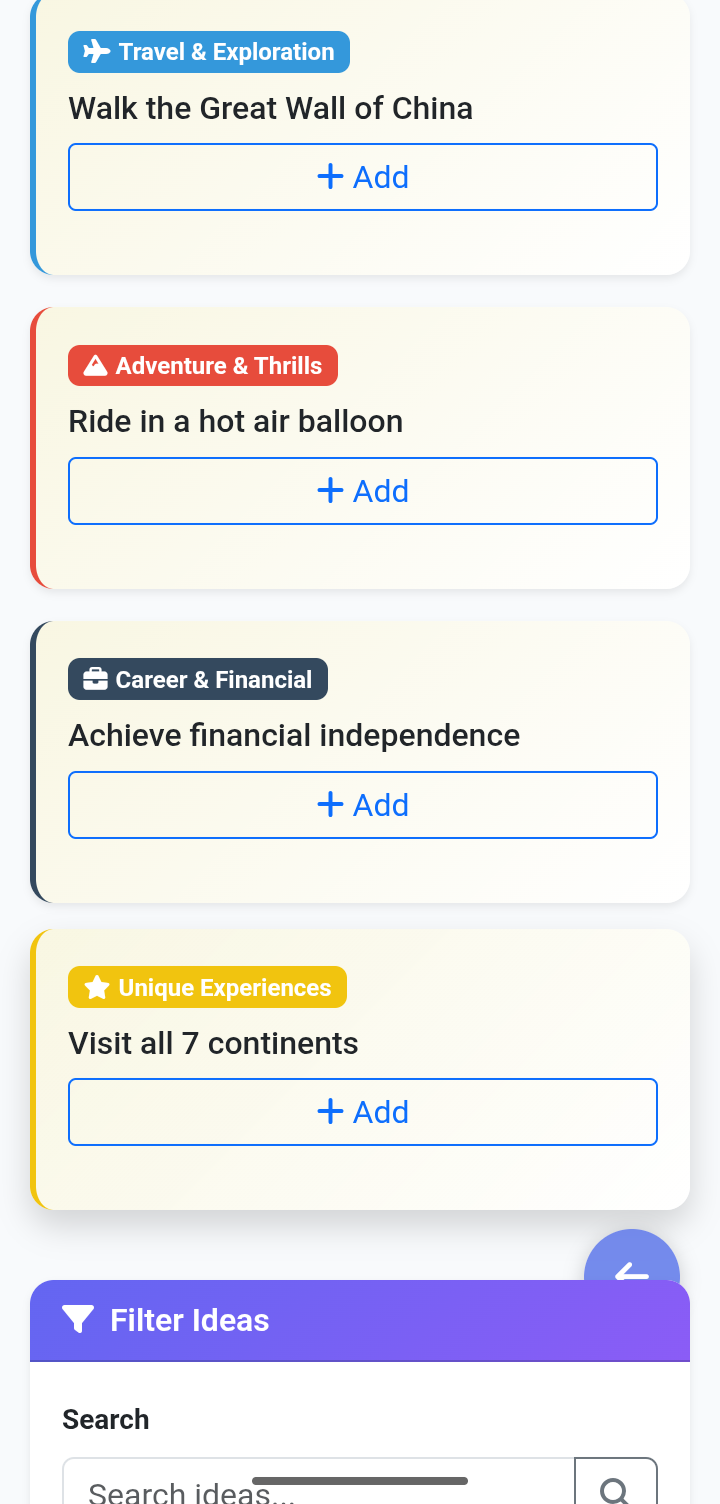Add Visit all 7 continents to list
The image size is (720, 1504).
[362, 1111]
